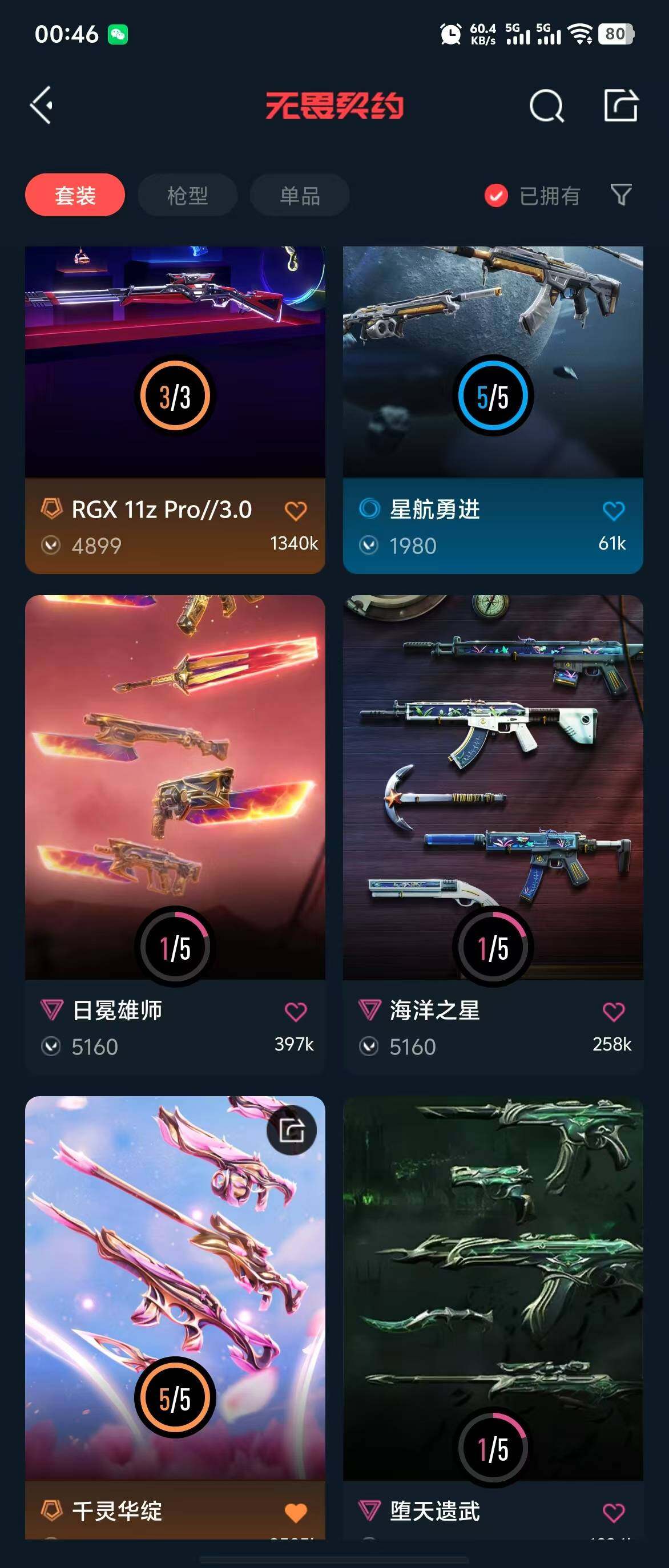
Task: Unfavorite the 千灵华绽 bundle
Action: pos(296,1512)
